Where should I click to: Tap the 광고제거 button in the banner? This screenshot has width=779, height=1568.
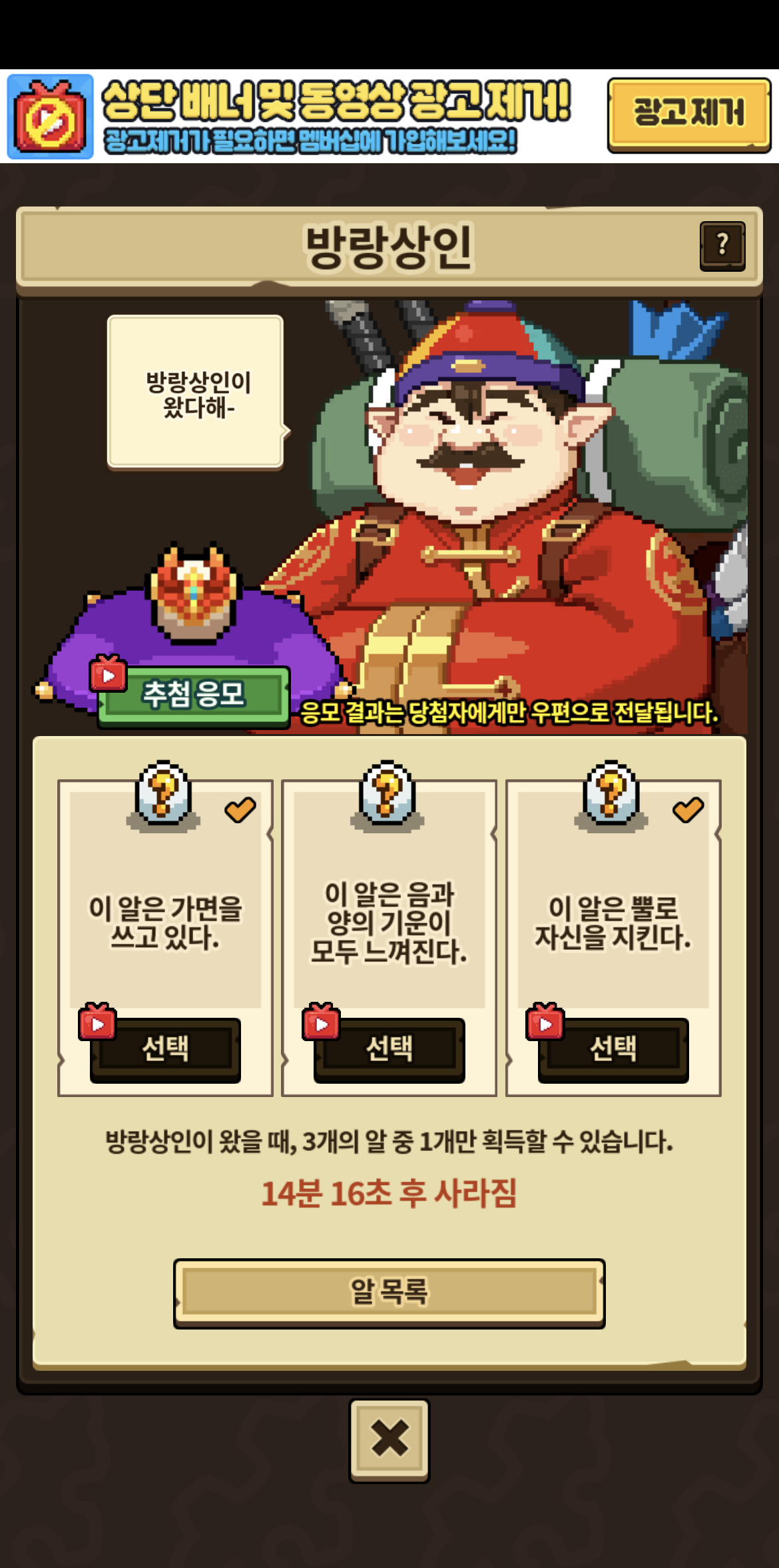click(x=688, y=115)
